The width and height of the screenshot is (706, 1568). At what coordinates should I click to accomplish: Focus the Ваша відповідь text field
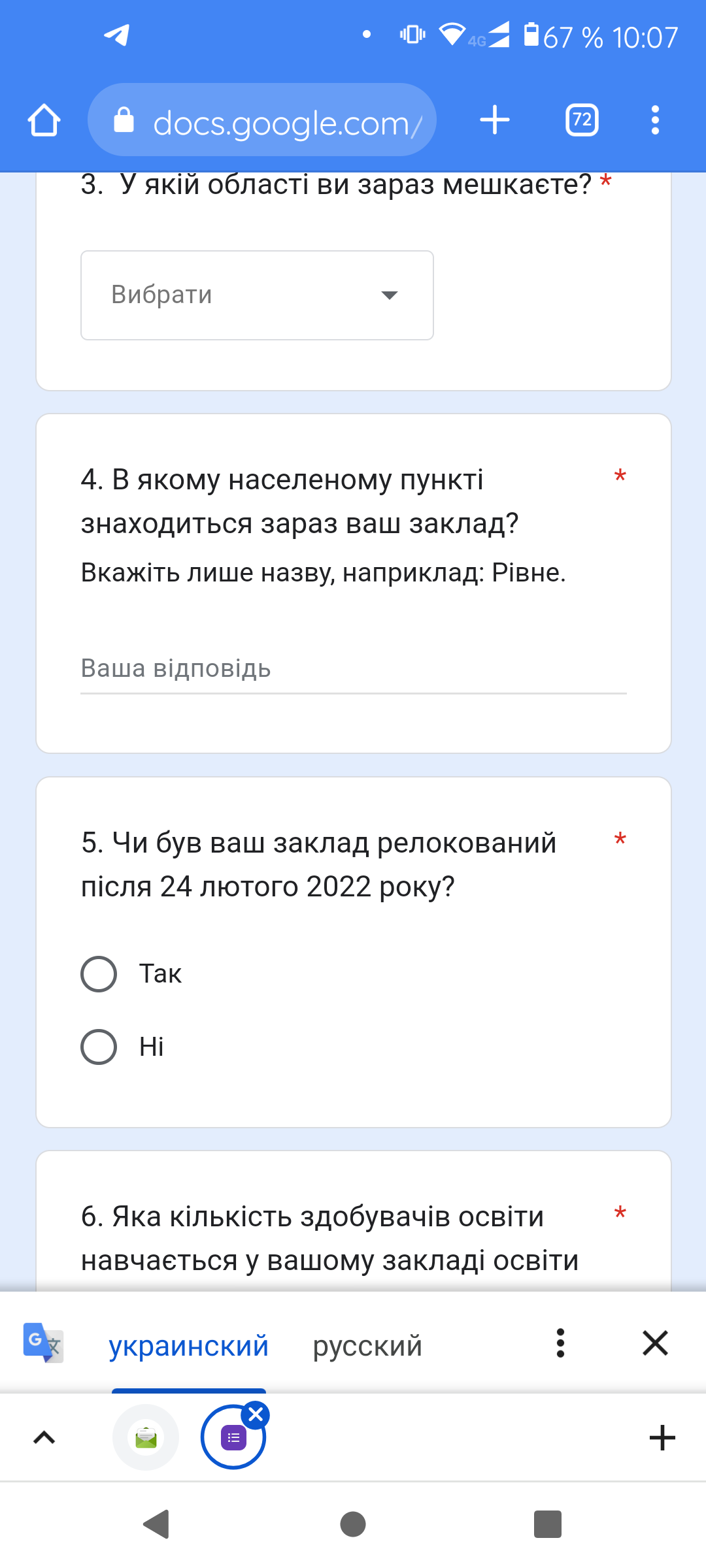tap(353, 669)
